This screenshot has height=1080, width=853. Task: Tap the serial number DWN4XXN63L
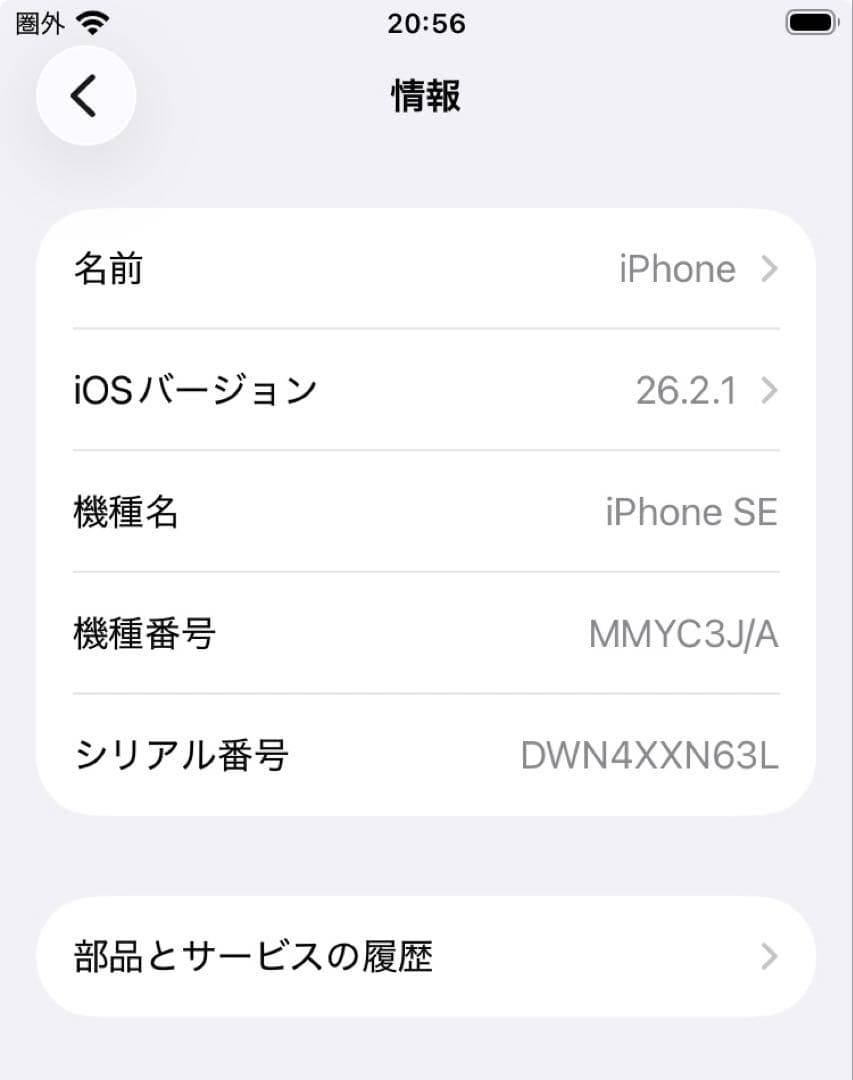click(651, 757)
